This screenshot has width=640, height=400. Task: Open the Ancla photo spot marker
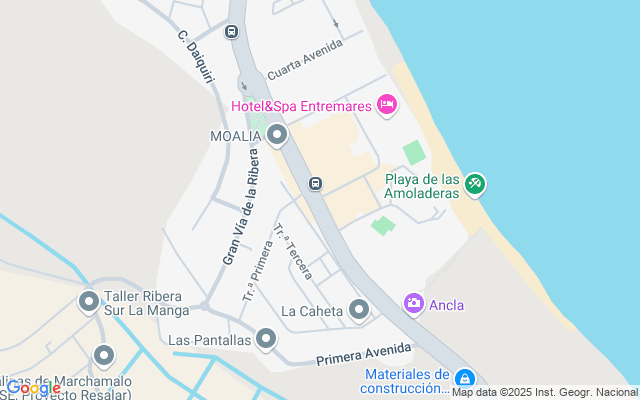413,302
